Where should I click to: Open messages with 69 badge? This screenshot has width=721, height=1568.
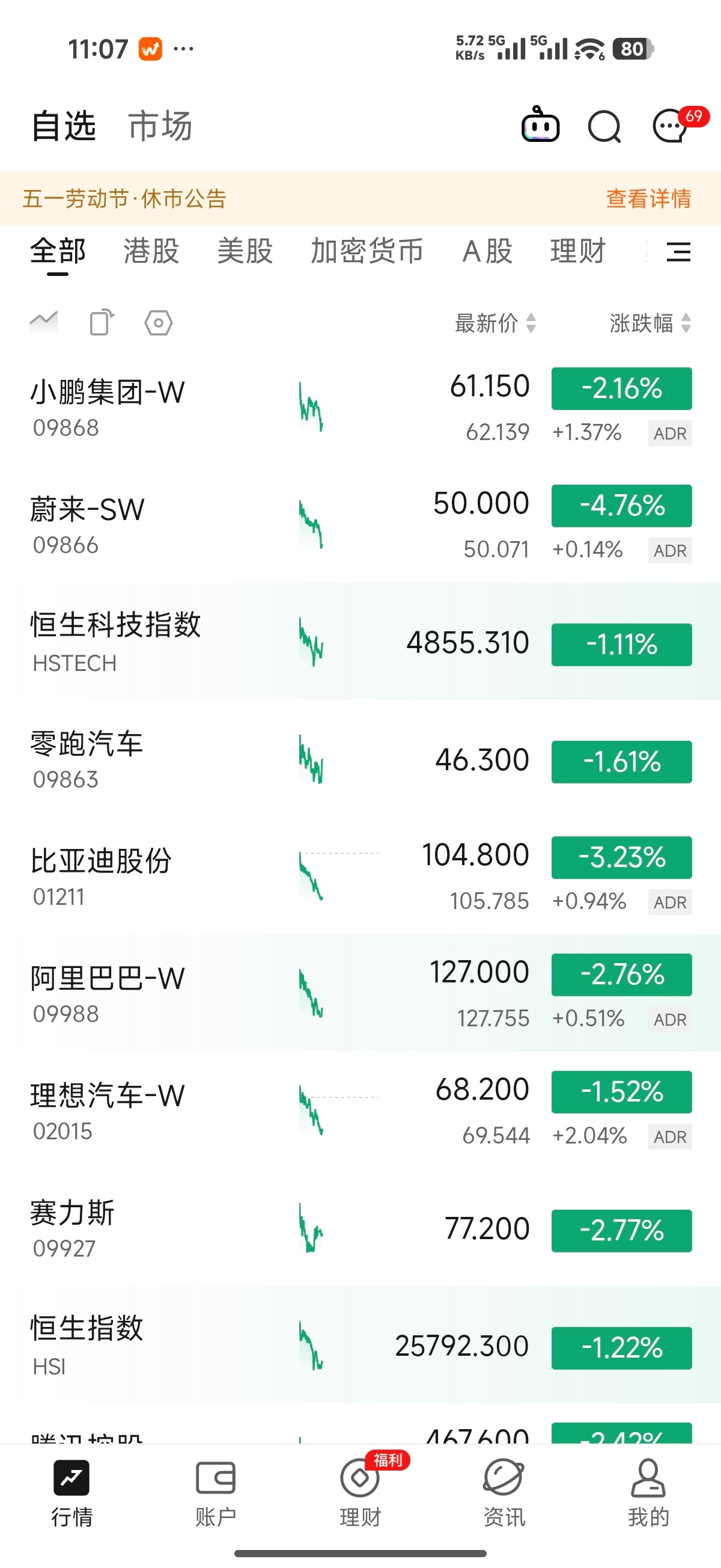(671, 126)
